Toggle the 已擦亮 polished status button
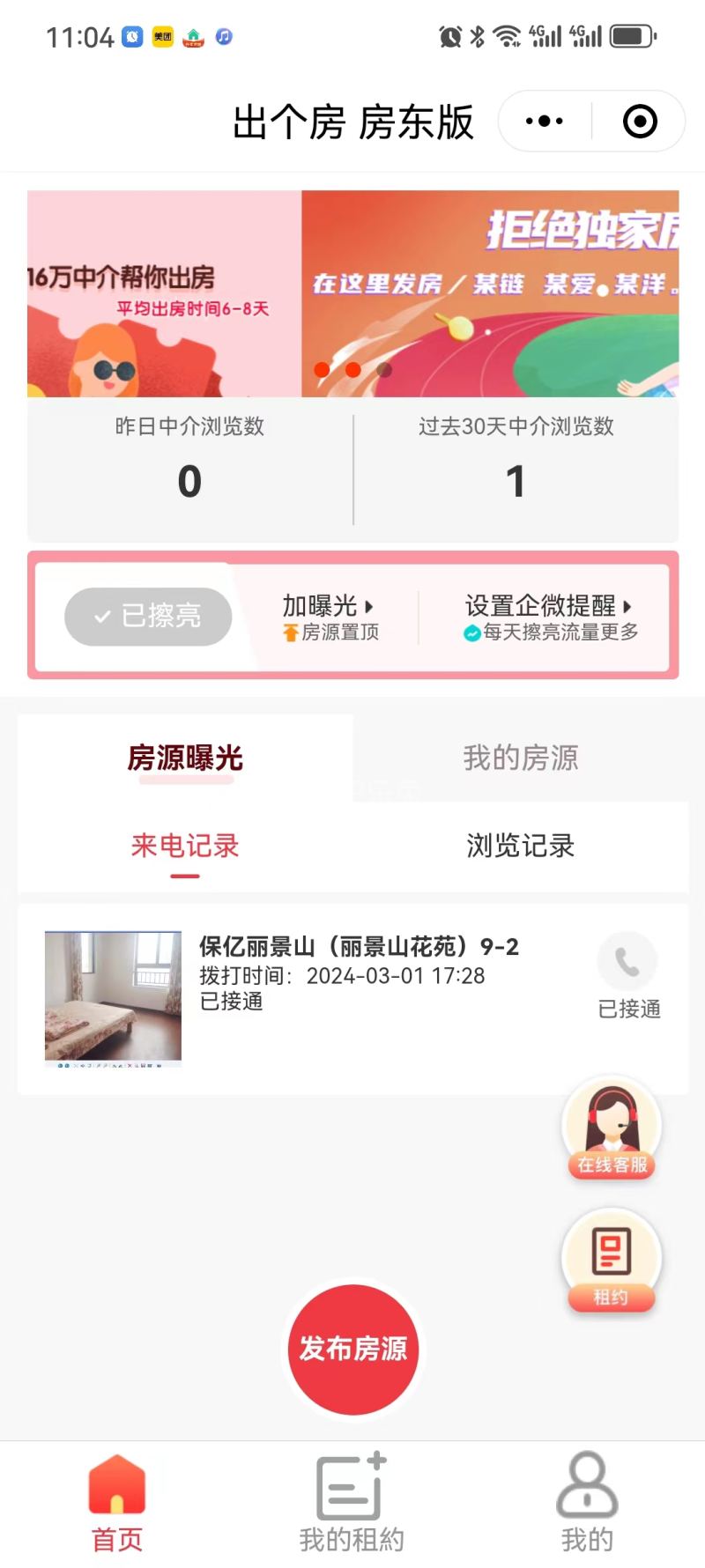Image resolution: width=705 pixels, height=1568 pixels. (147, 617)
